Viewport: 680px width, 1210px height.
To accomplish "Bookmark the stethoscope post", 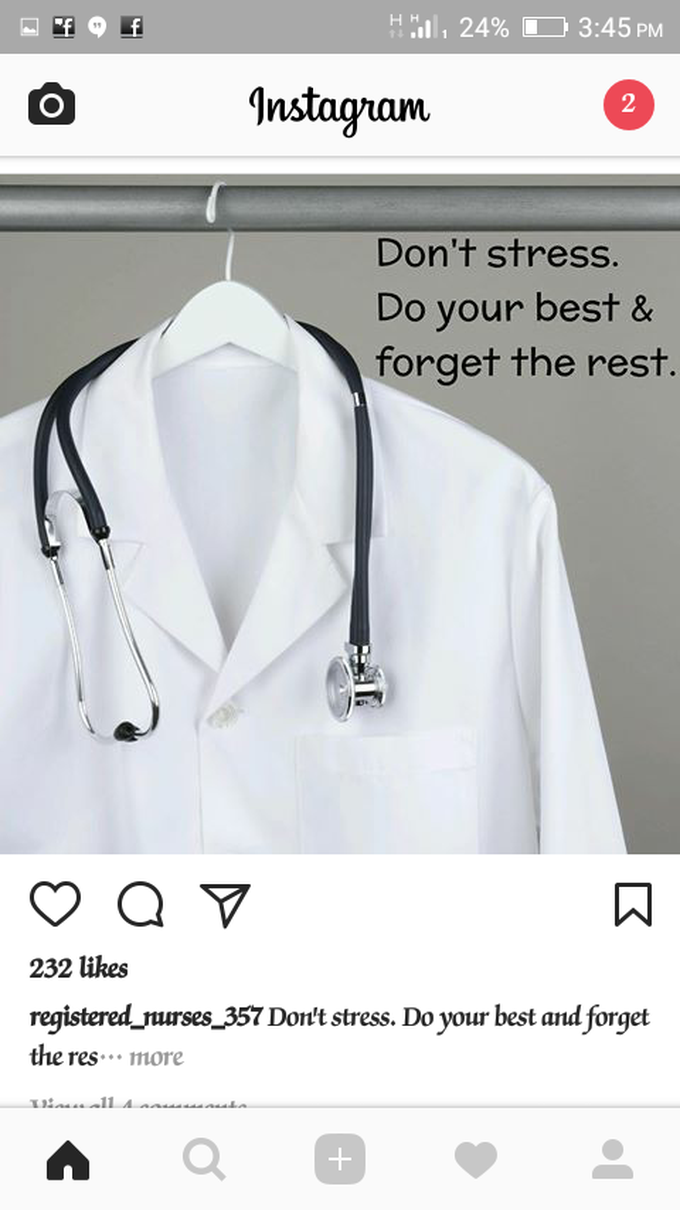I will coord(632,904).
